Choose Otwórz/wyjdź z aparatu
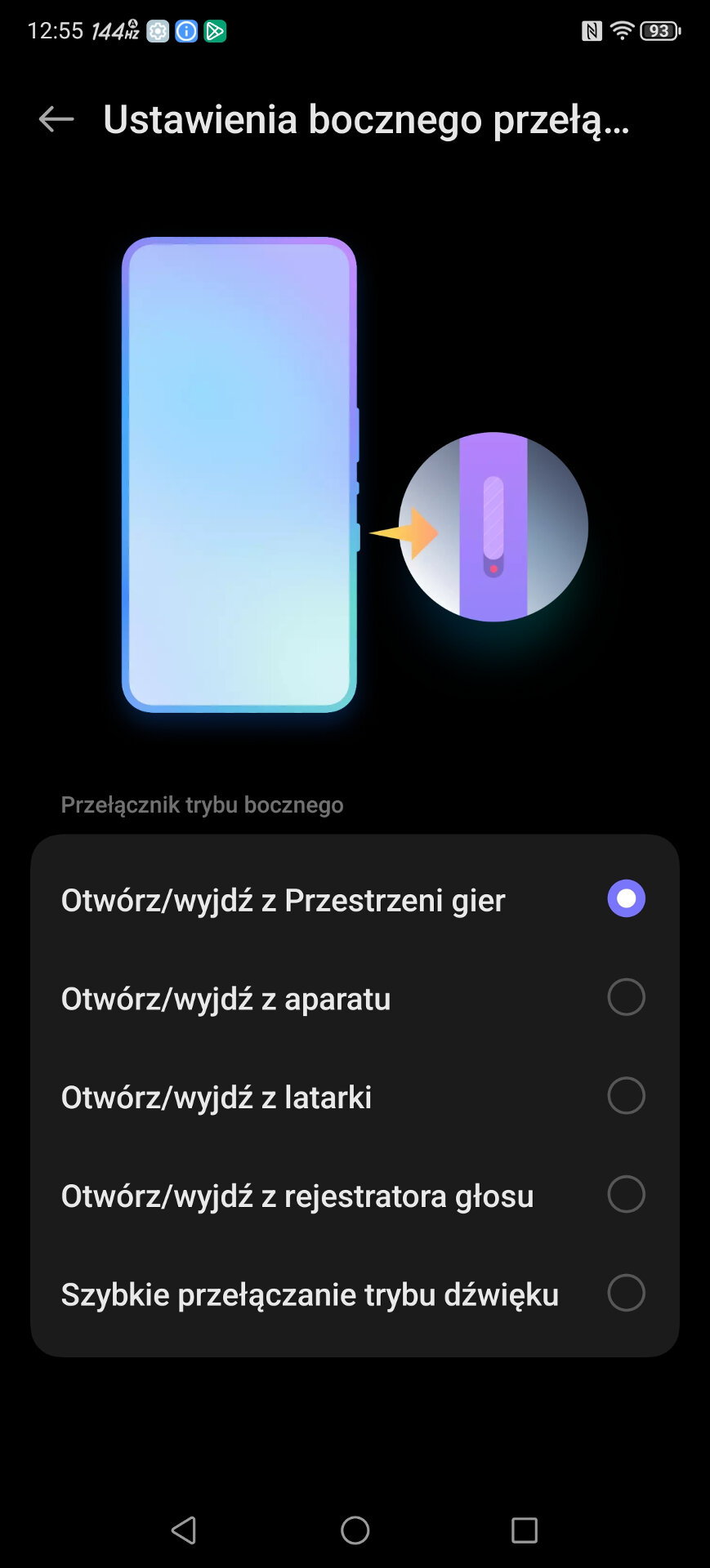This screenshot has width=710, height=1568. click(626, 998)
